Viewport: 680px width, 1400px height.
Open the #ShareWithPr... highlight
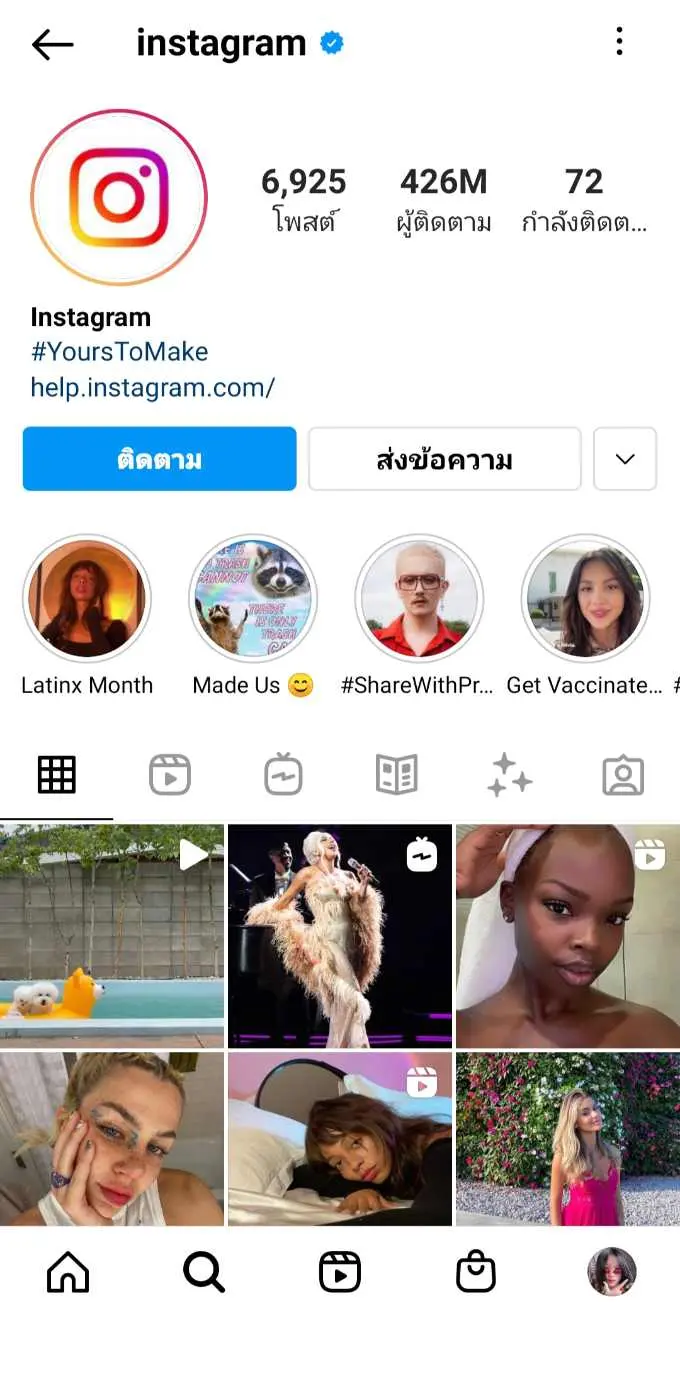(419, 597)
